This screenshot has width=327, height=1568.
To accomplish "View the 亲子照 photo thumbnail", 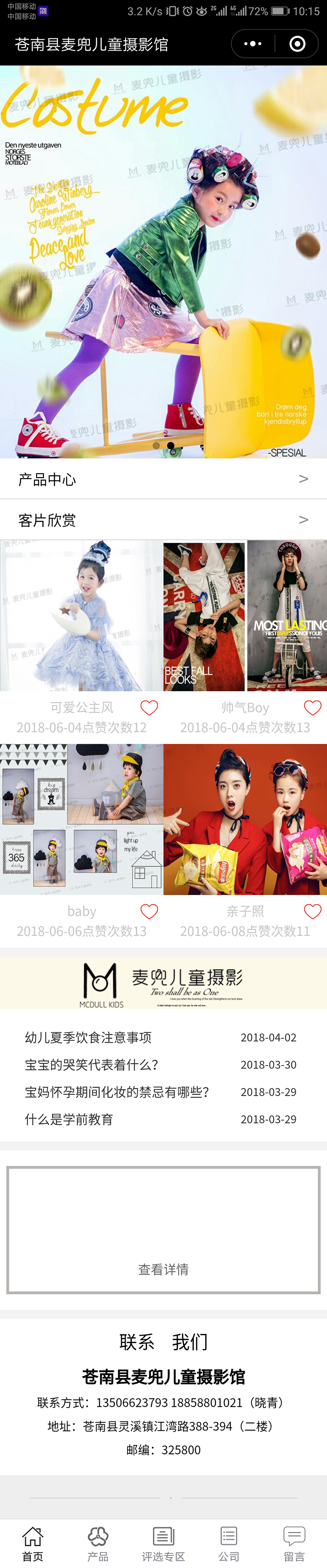I will [245, 819].
